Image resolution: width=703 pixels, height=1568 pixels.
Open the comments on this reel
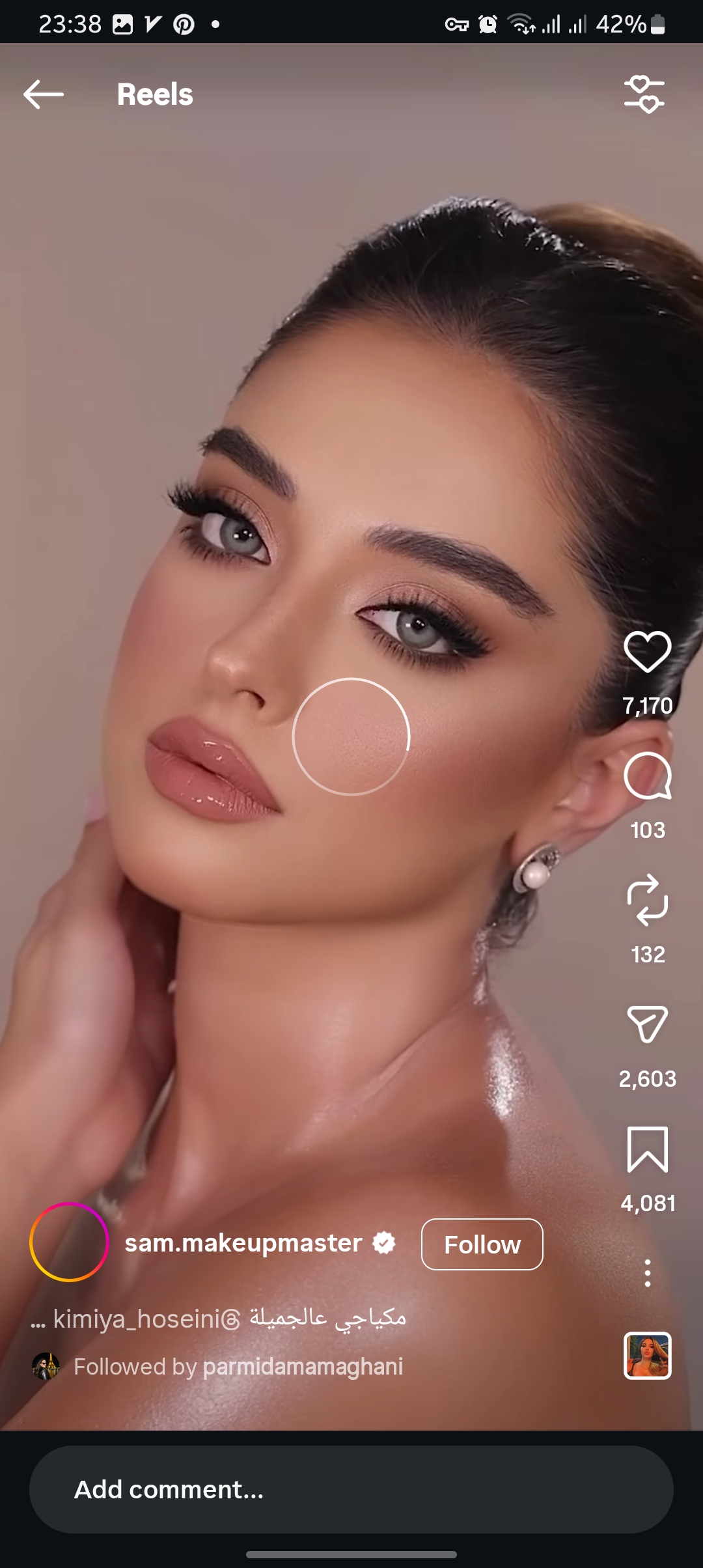pyautogui.click(x=648, y=776)
